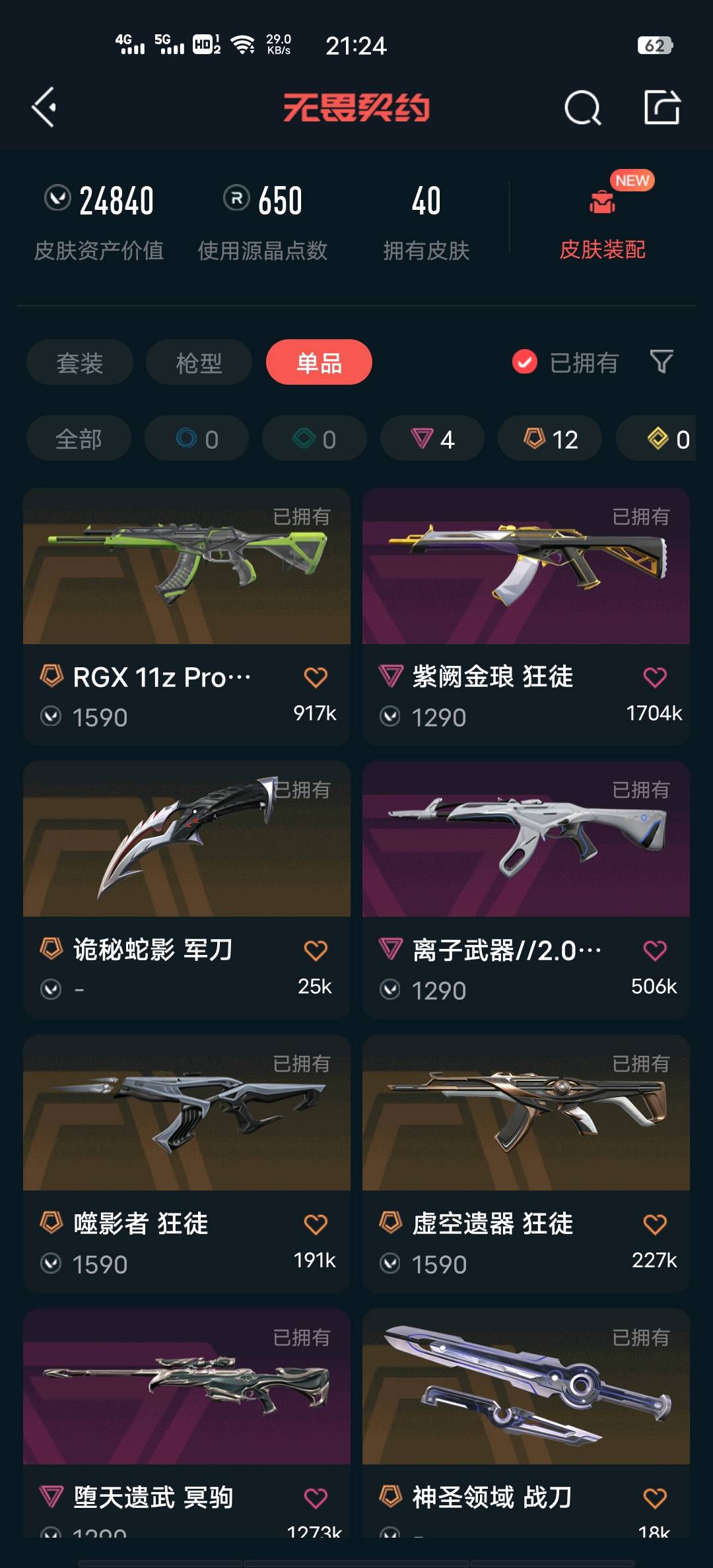The image size is (713, 1568).
Task: Switch to the 枪型 tab
Action: click(199, 362)
